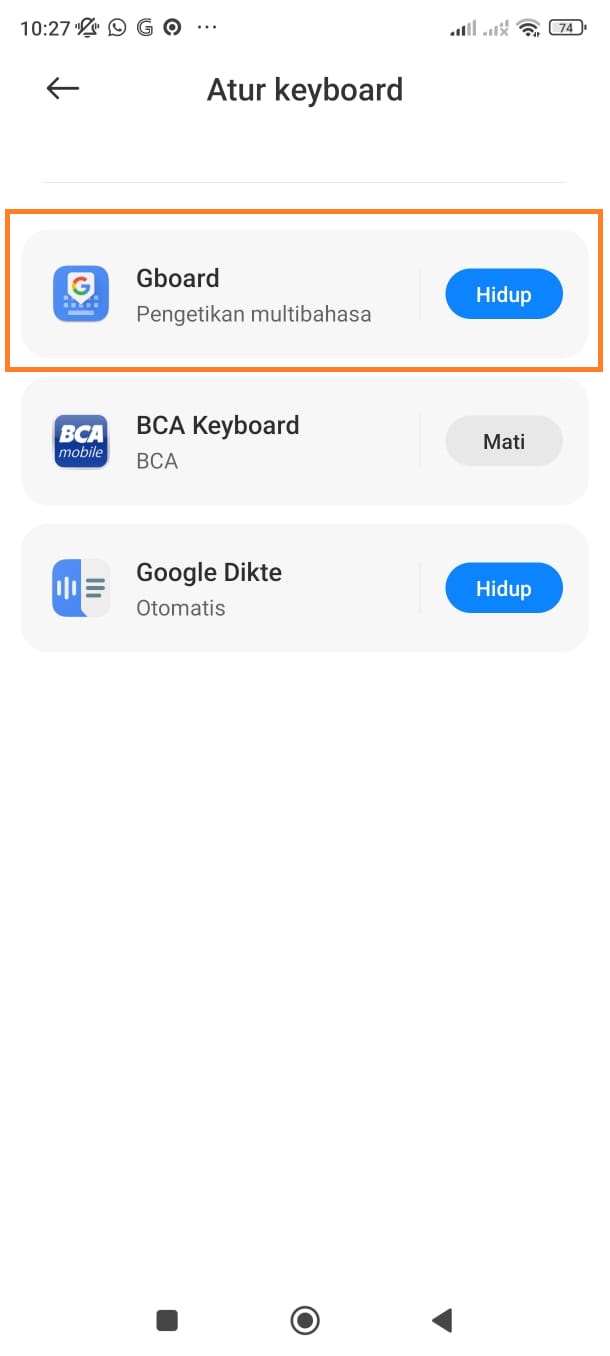610x1356 pixels.
Task: Open the Google Dikte row
Action: (230, 588)
